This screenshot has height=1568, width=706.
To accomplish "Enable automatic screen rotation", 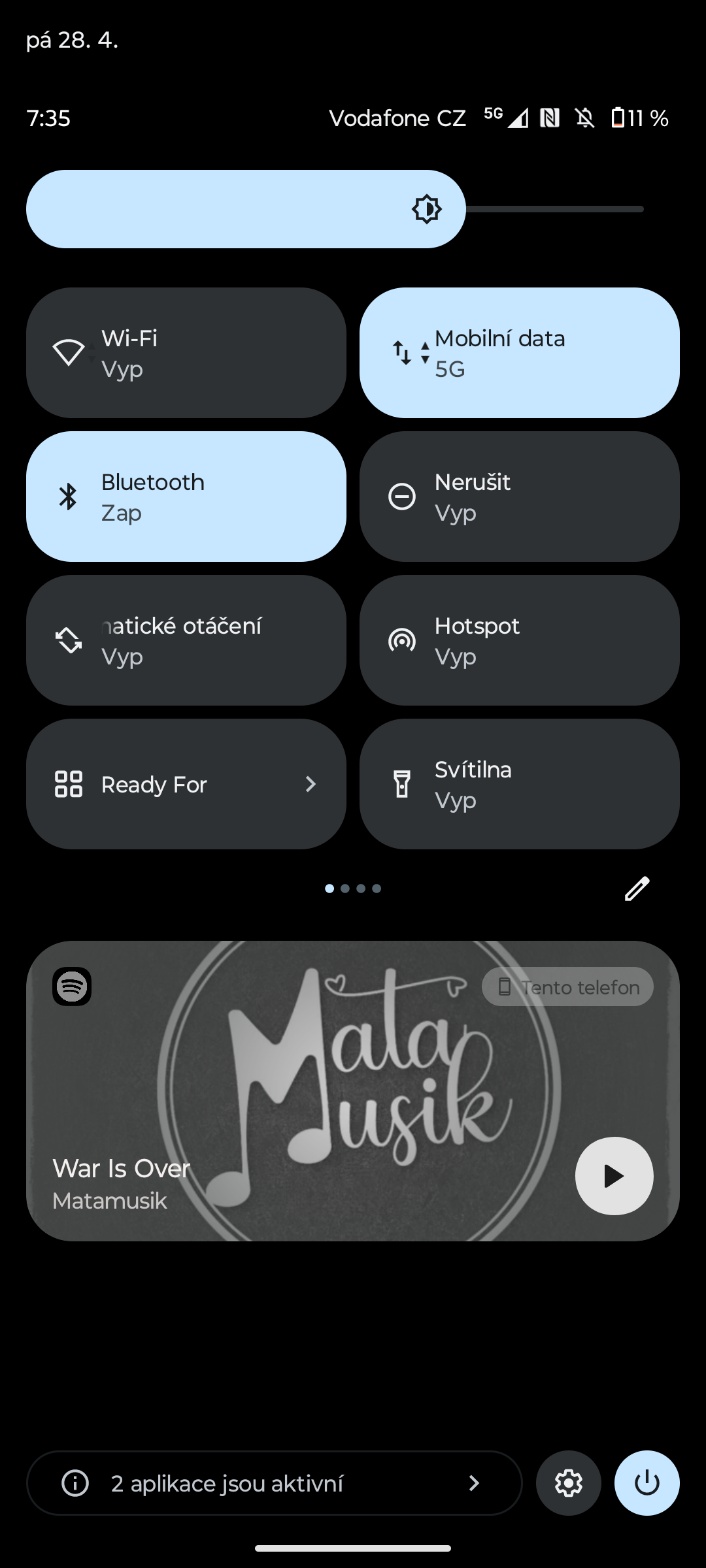I will pos(186,640).
